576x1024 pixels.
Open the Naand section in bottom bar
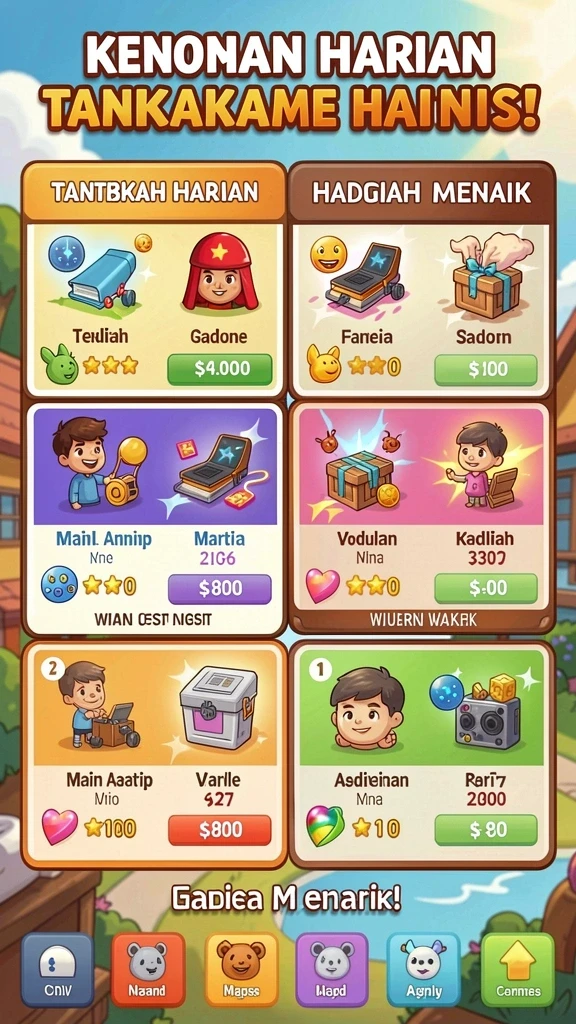pyautogui.click(x=148, y=969)
